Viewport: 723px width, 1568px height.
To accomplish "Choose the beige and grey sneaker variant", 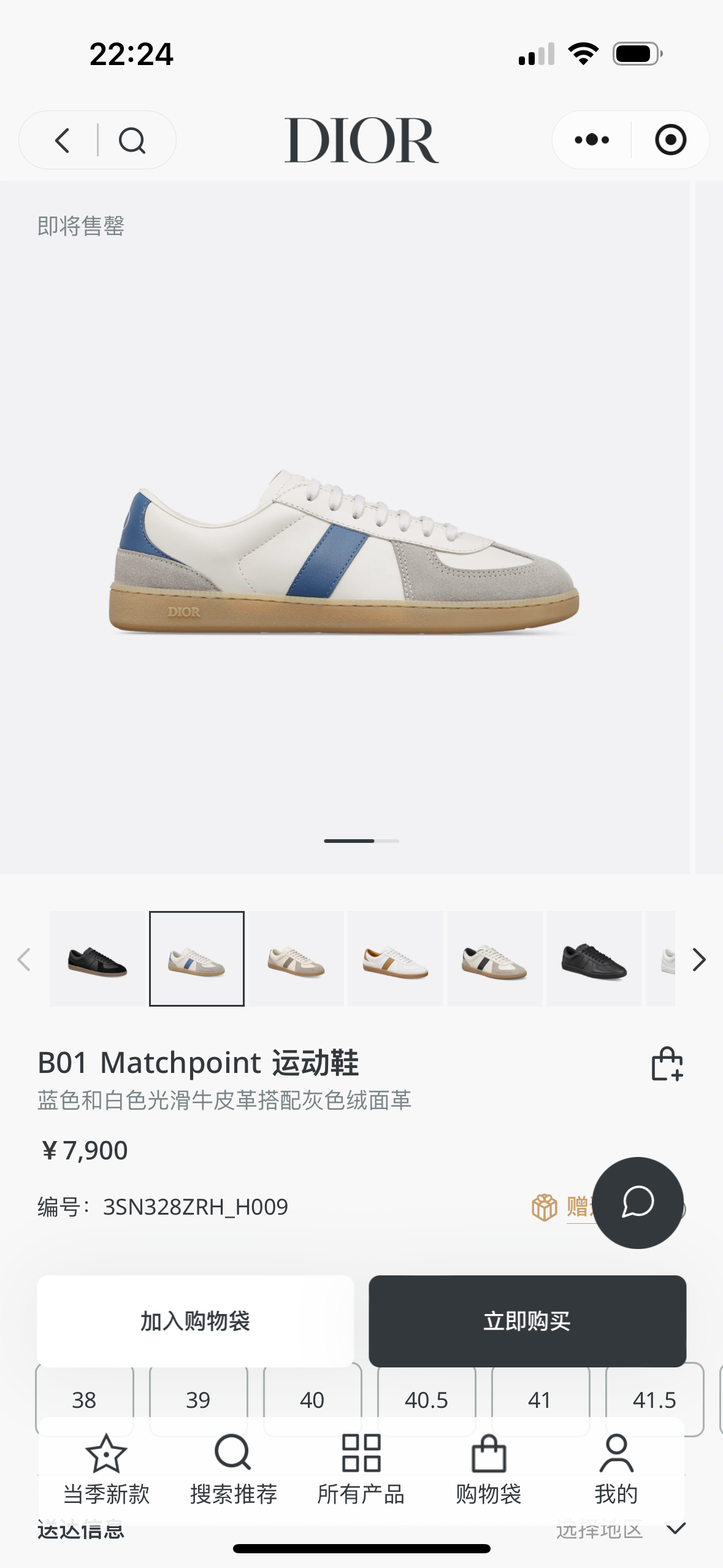I will pyautogui.click(x=296, y=959).
